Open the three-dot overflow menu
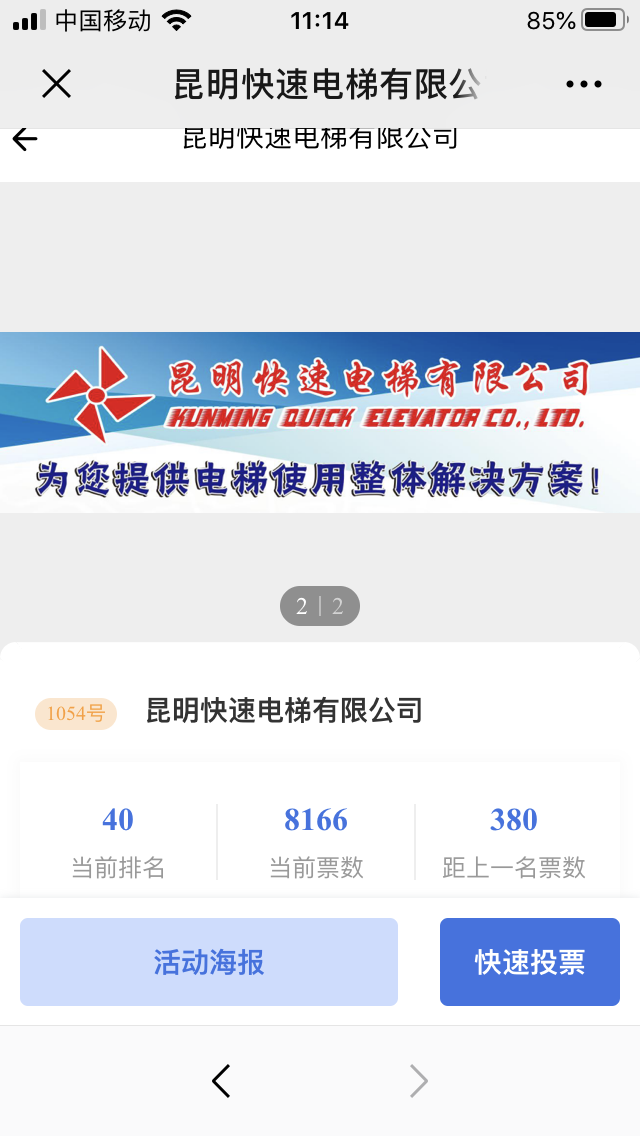Screen dimensions: 640x1136 click(584, 85)
